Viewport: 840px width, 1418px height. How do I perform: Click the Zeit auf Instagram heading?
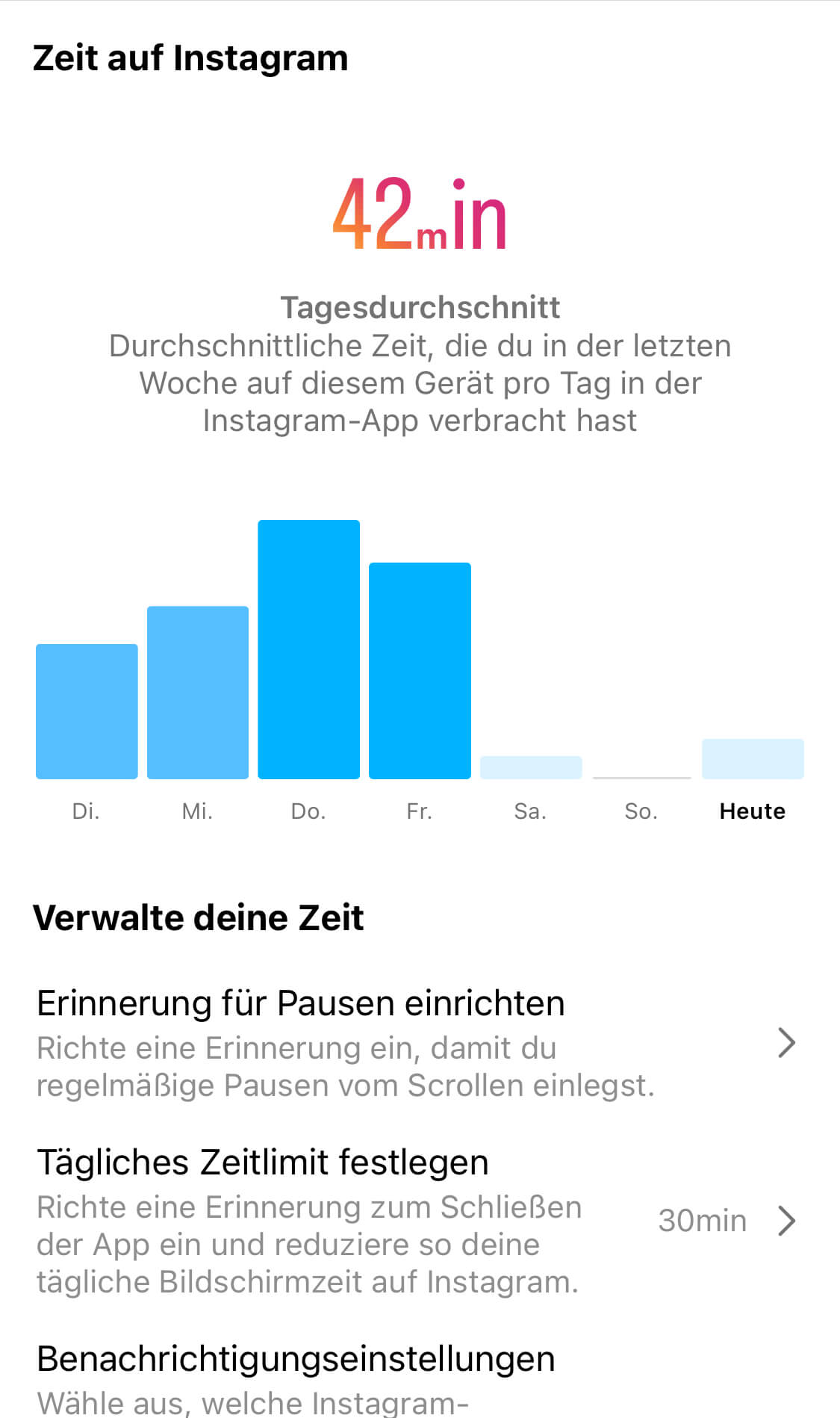coord(190,58)
